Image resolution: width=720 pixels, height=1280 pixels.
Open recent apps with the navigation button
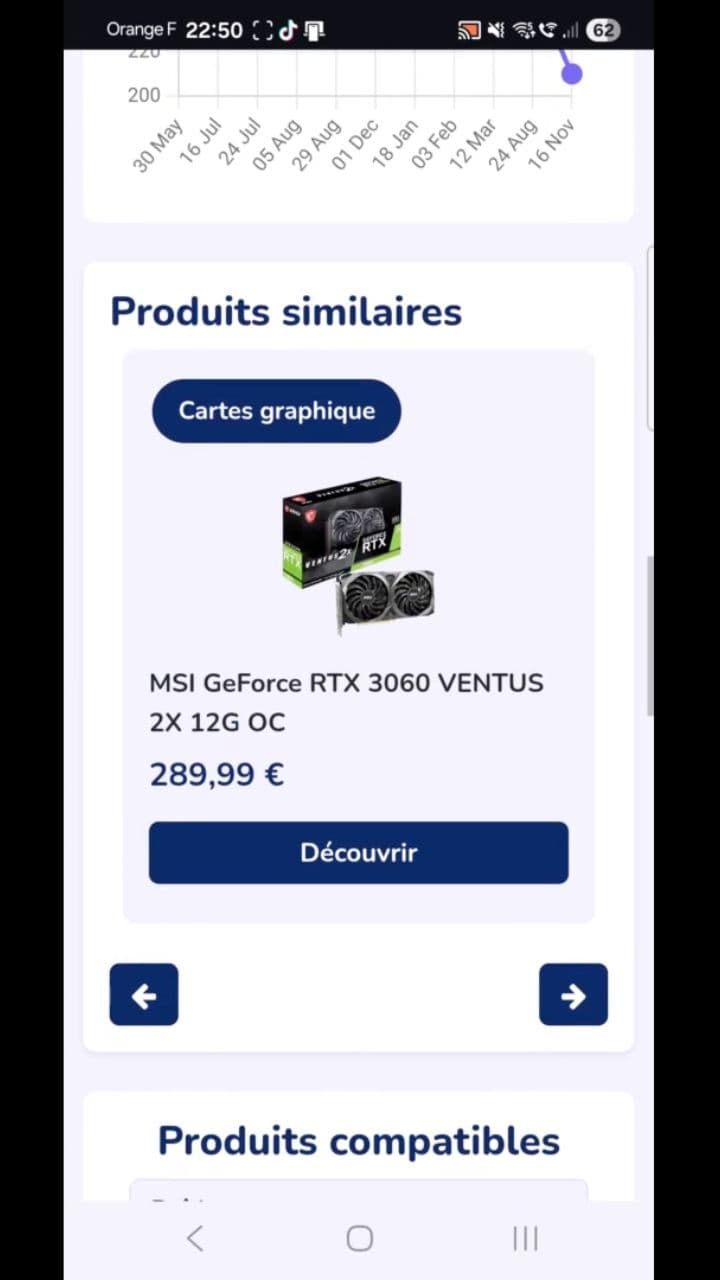524,1238
